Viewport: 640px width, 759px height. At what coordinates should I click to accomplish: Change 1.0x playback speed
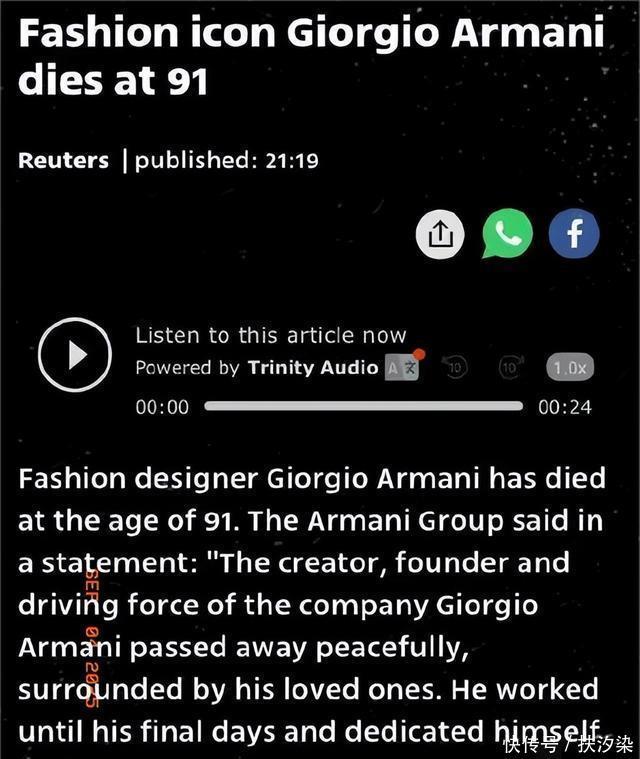point(569,368)
